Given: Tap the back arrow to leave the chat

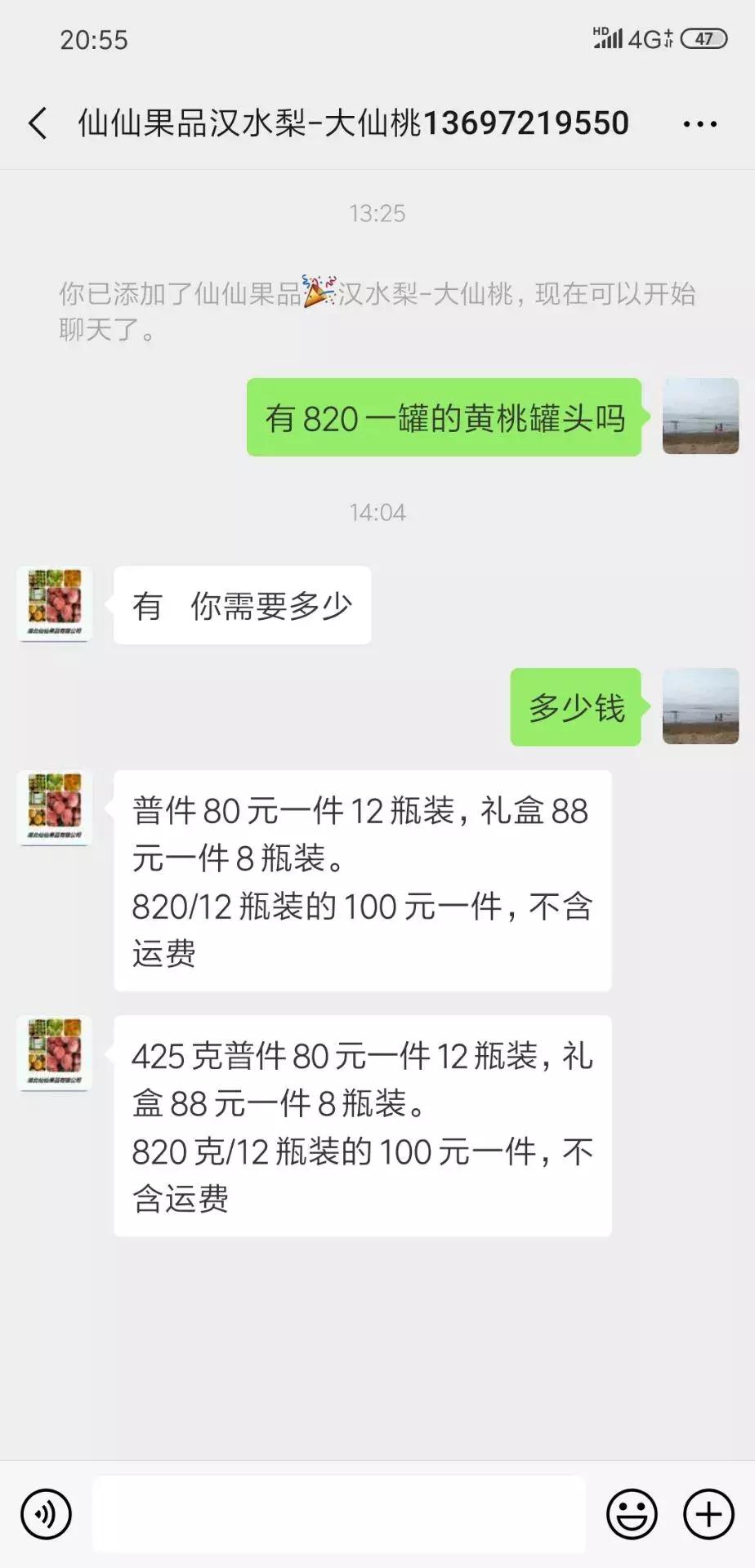Looking at the screenshot, I should coord(37,122).
